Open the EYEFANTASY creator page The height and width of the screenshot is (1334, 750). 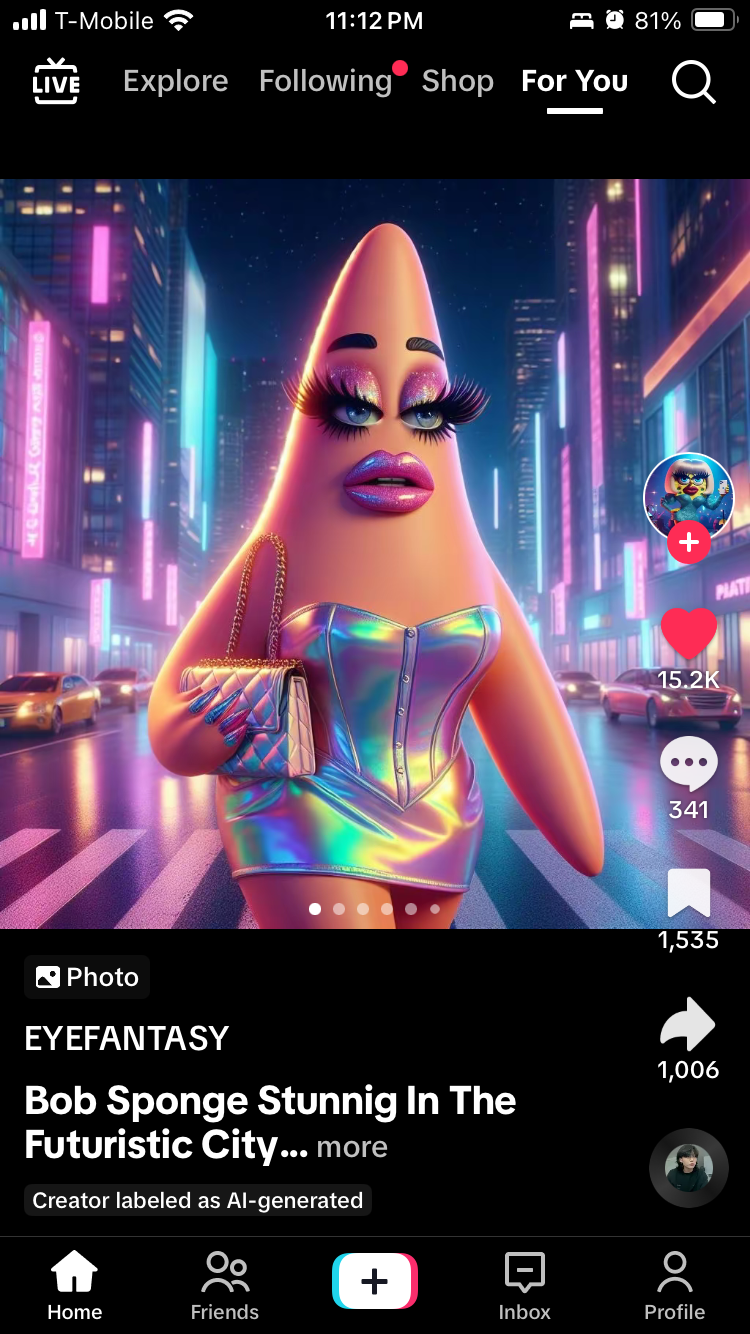[x=127, y=1038]
